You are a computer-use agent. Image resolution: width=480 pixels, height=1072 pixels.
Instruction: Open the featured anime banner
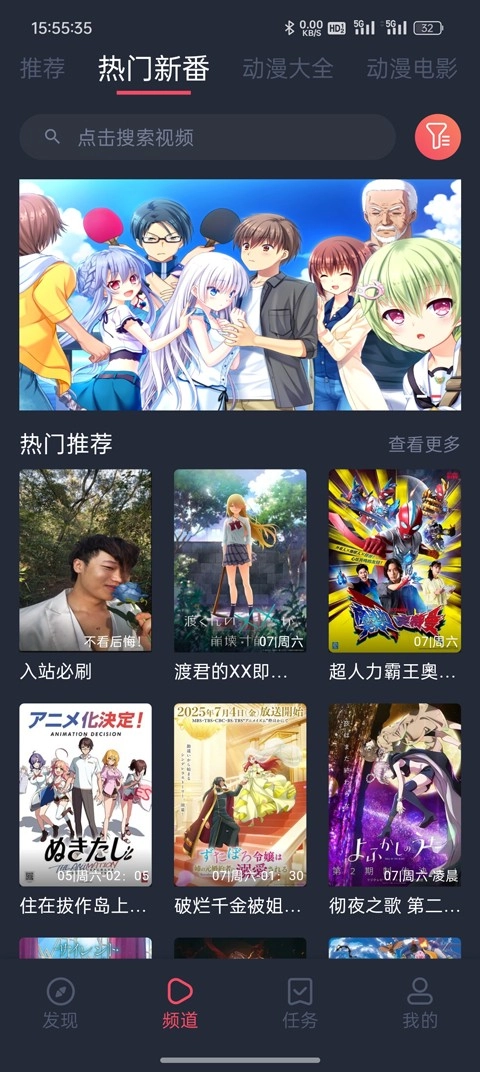[240, 295]
